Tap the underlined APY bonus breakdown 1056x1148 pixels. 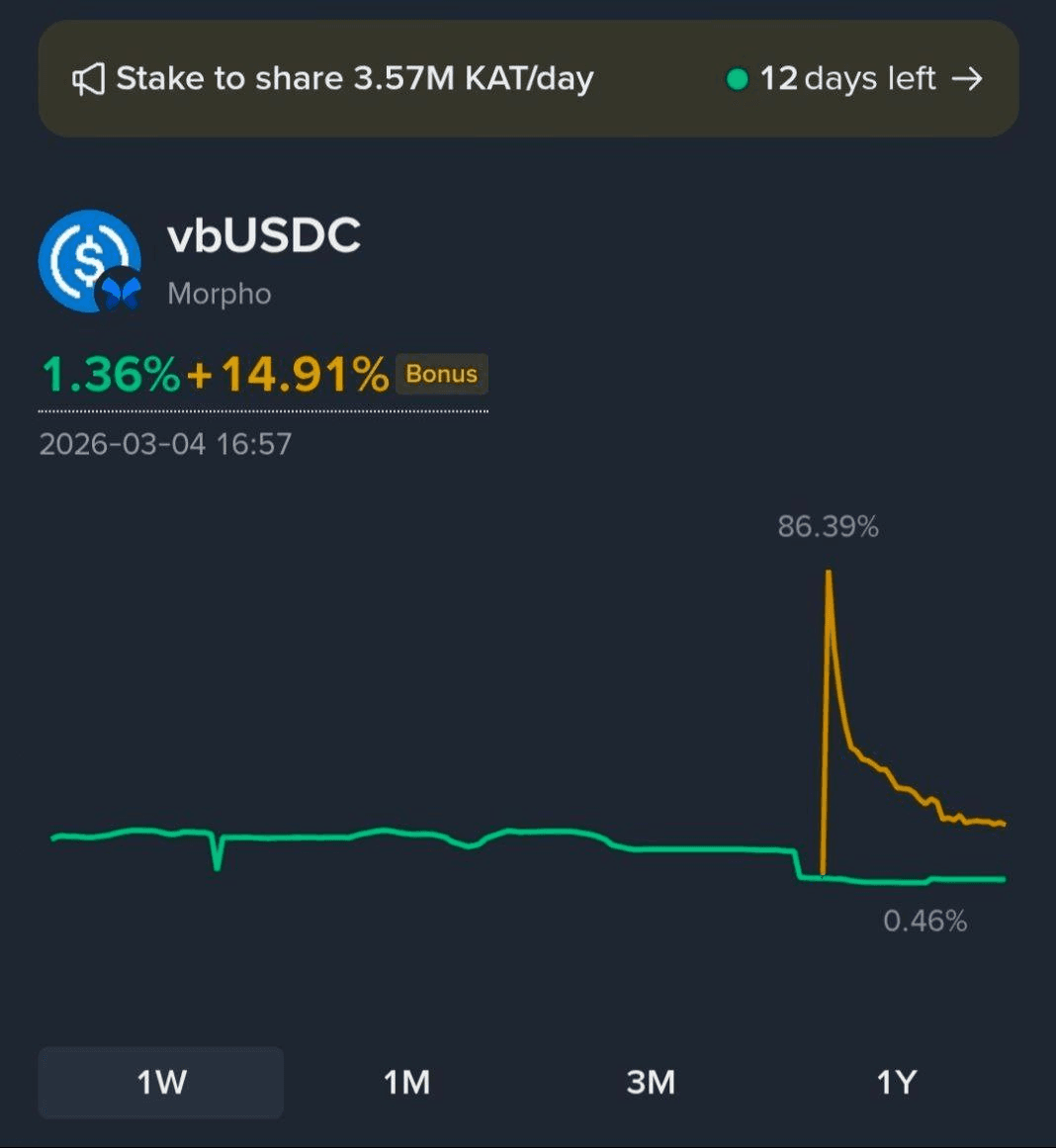(263, 376)
